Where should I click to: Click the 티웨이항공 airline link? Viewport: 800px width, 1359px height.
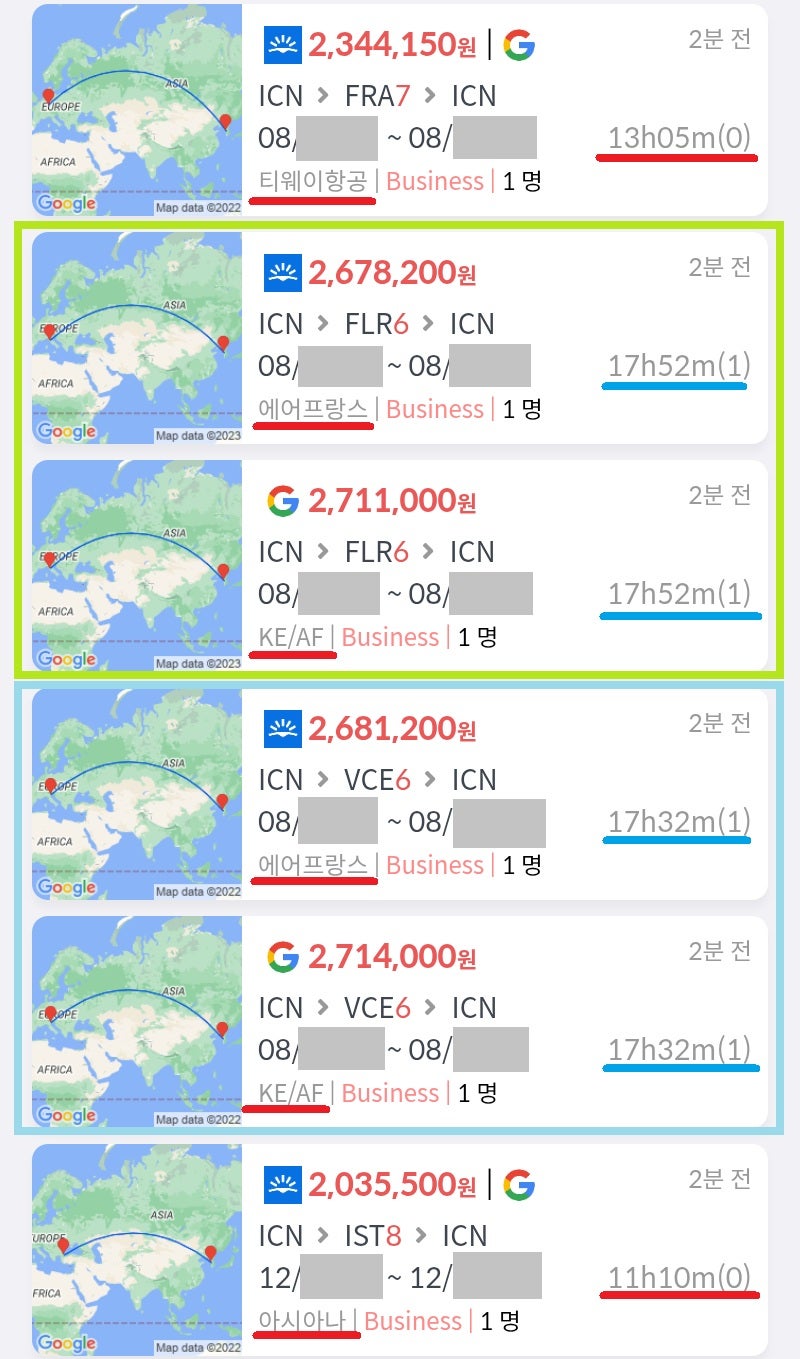[x=313, y=181]
